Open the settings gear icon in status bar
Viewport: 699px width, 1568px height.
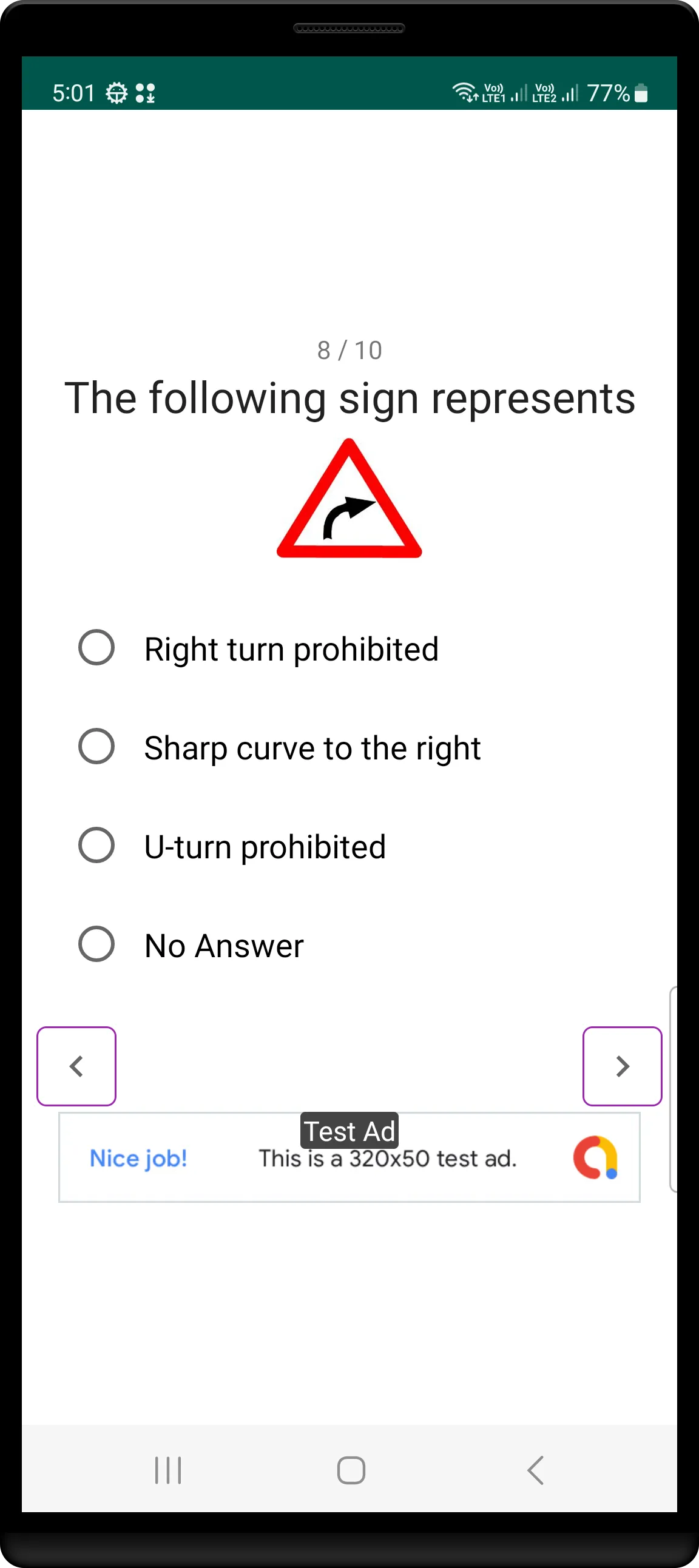tap(116, 93)
